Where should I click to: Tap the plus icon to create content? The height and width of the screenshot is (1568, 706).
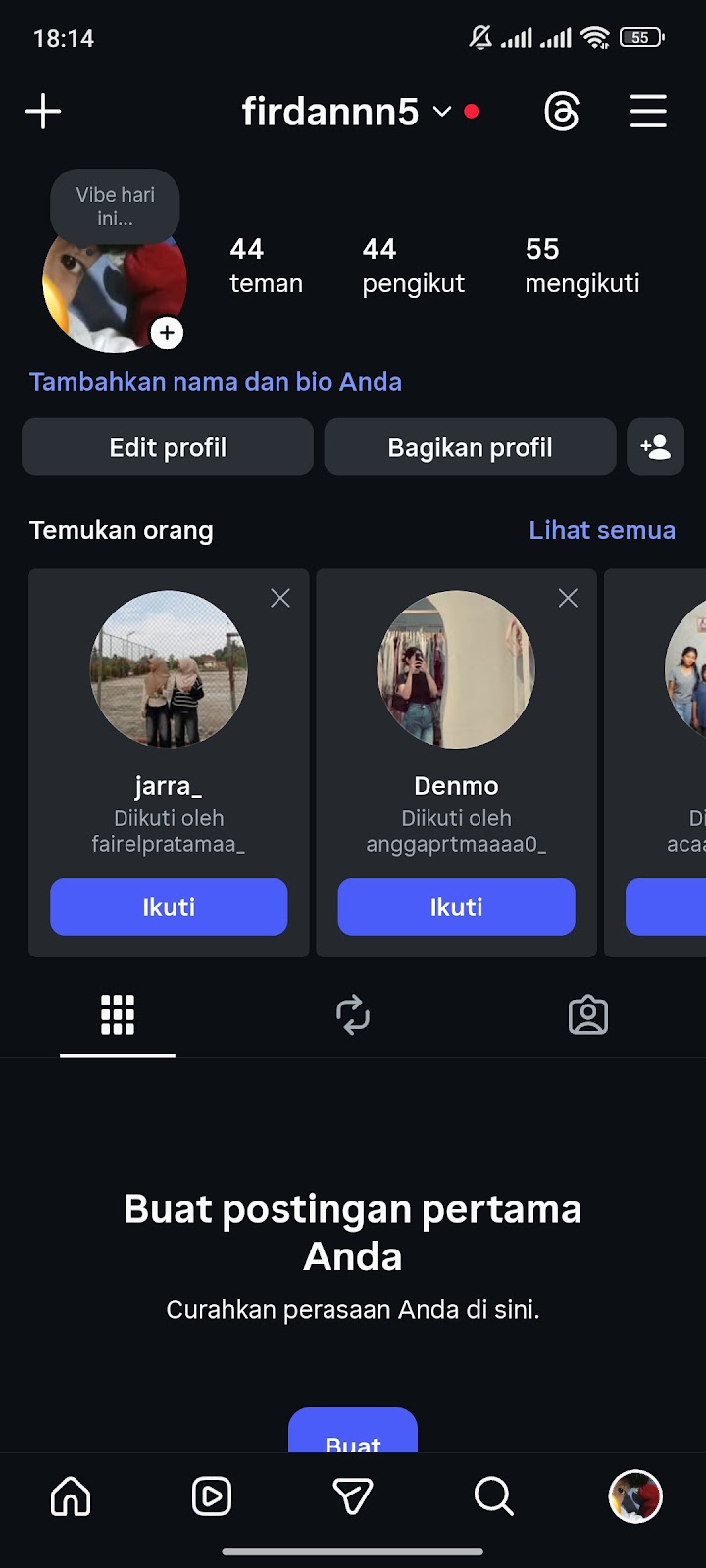click(43, 112)
